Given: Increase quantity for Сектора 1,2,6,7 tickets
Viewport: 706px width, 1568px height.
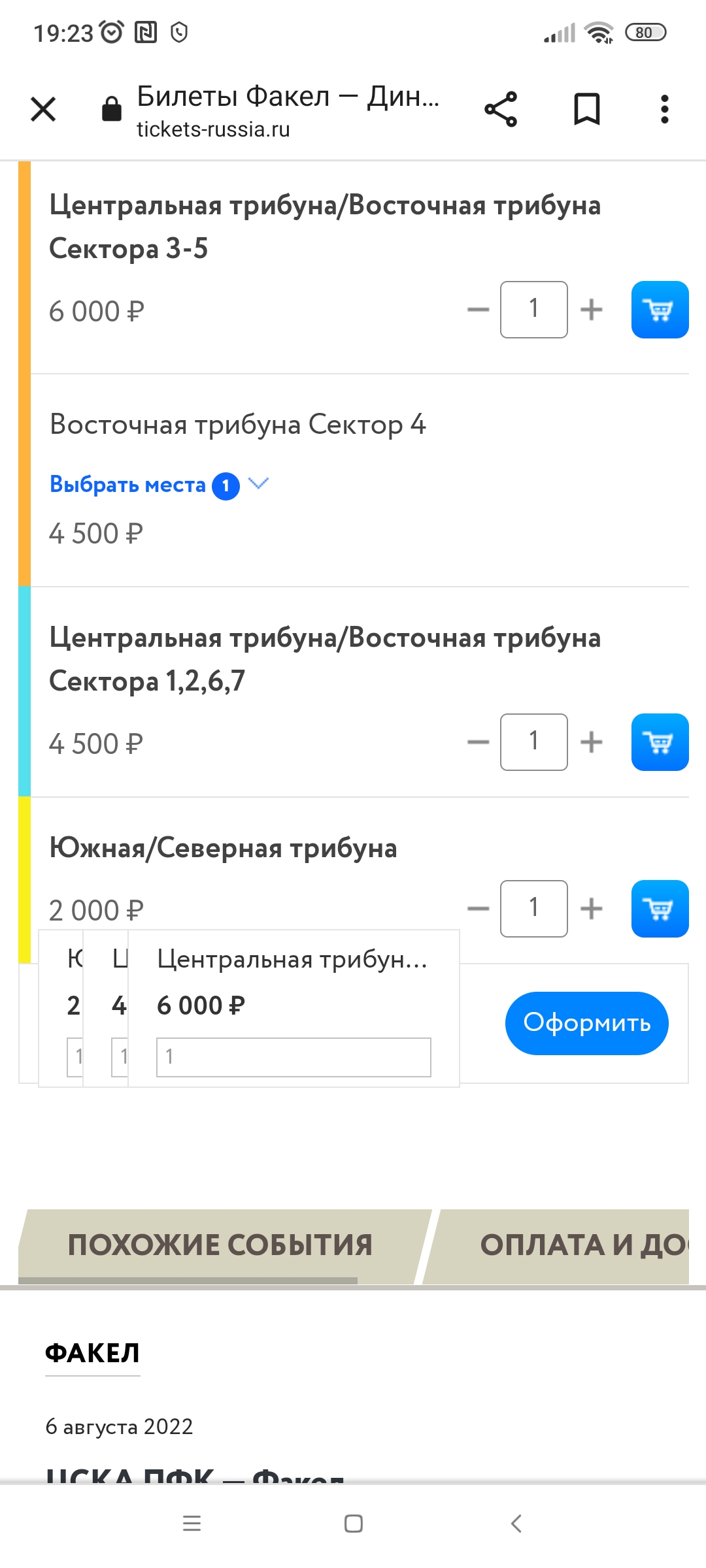Looking at the screenshot, I should click(591, 742).
